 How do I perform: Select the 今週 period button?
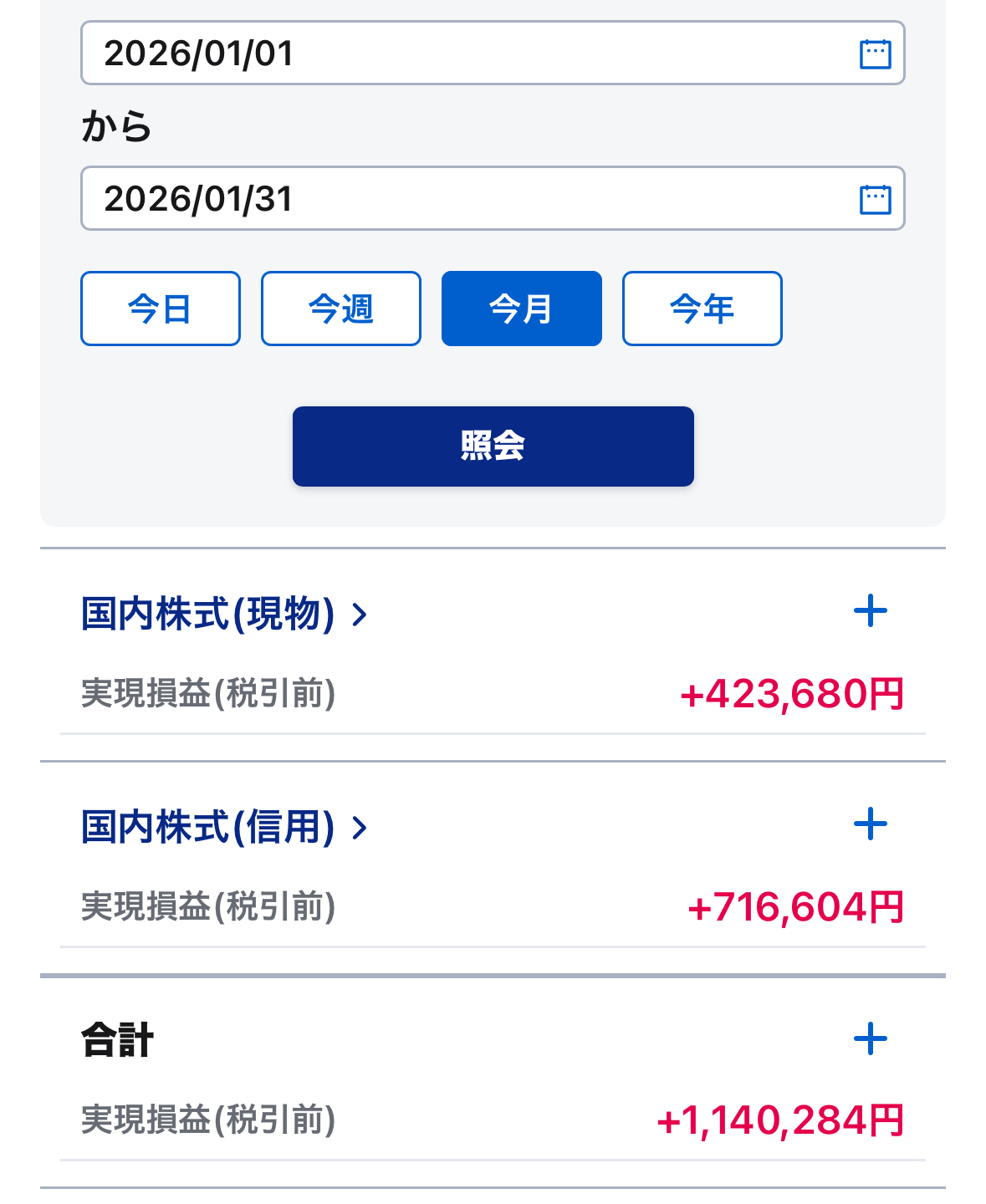(x=341, y=309)
